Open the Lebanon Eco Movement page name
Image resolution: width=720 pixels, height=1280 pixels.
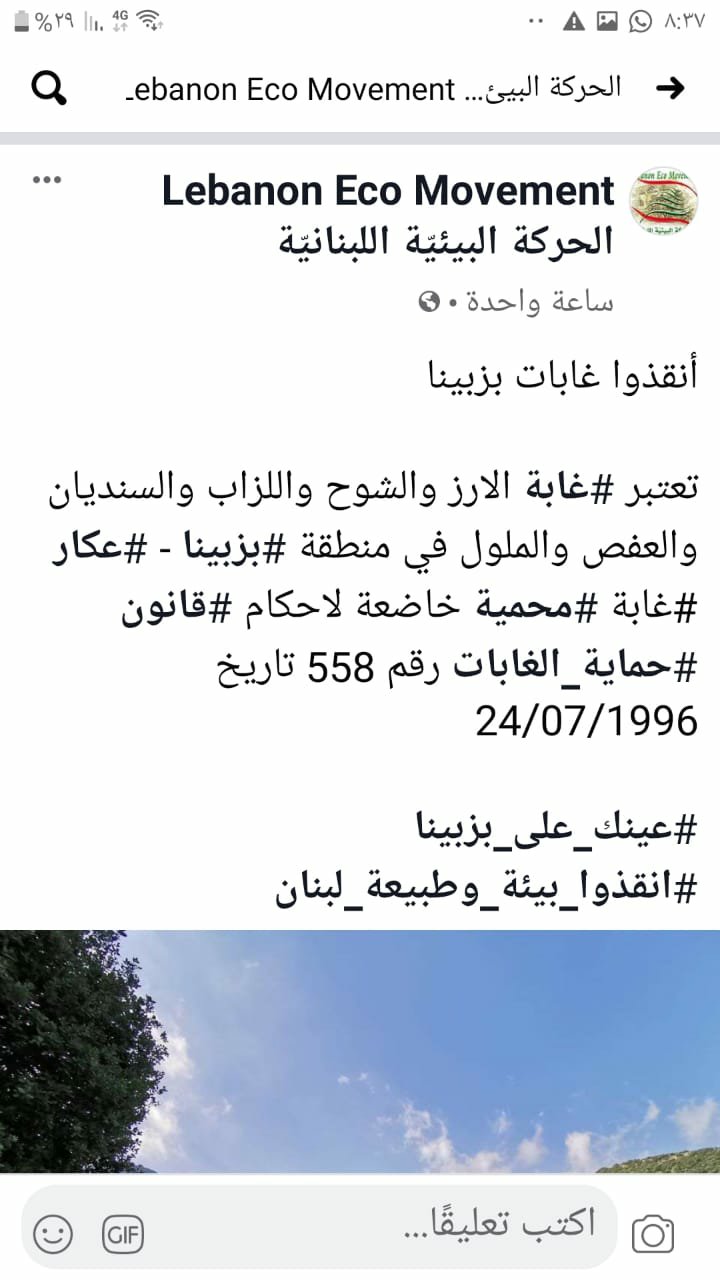point(388,191)
